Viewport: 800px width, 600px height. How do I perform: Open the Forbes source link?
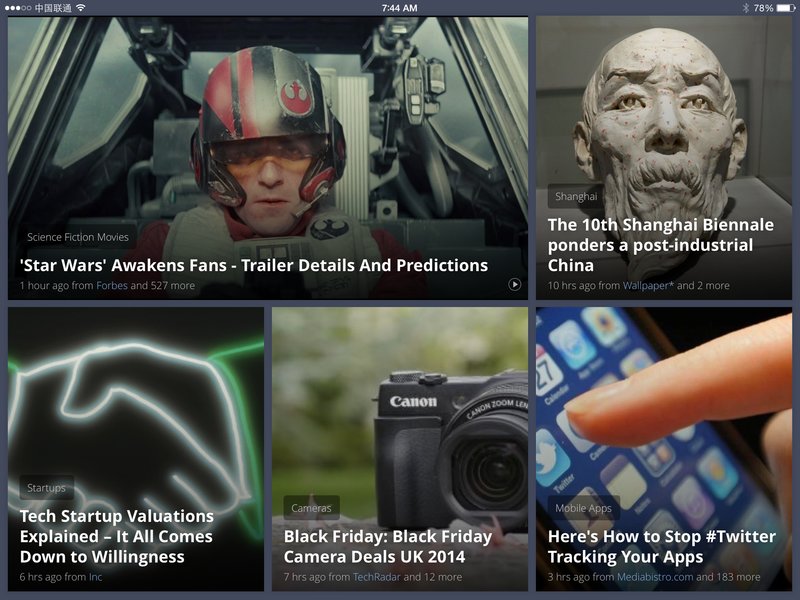pyautogui.click(x=111, y=286)
